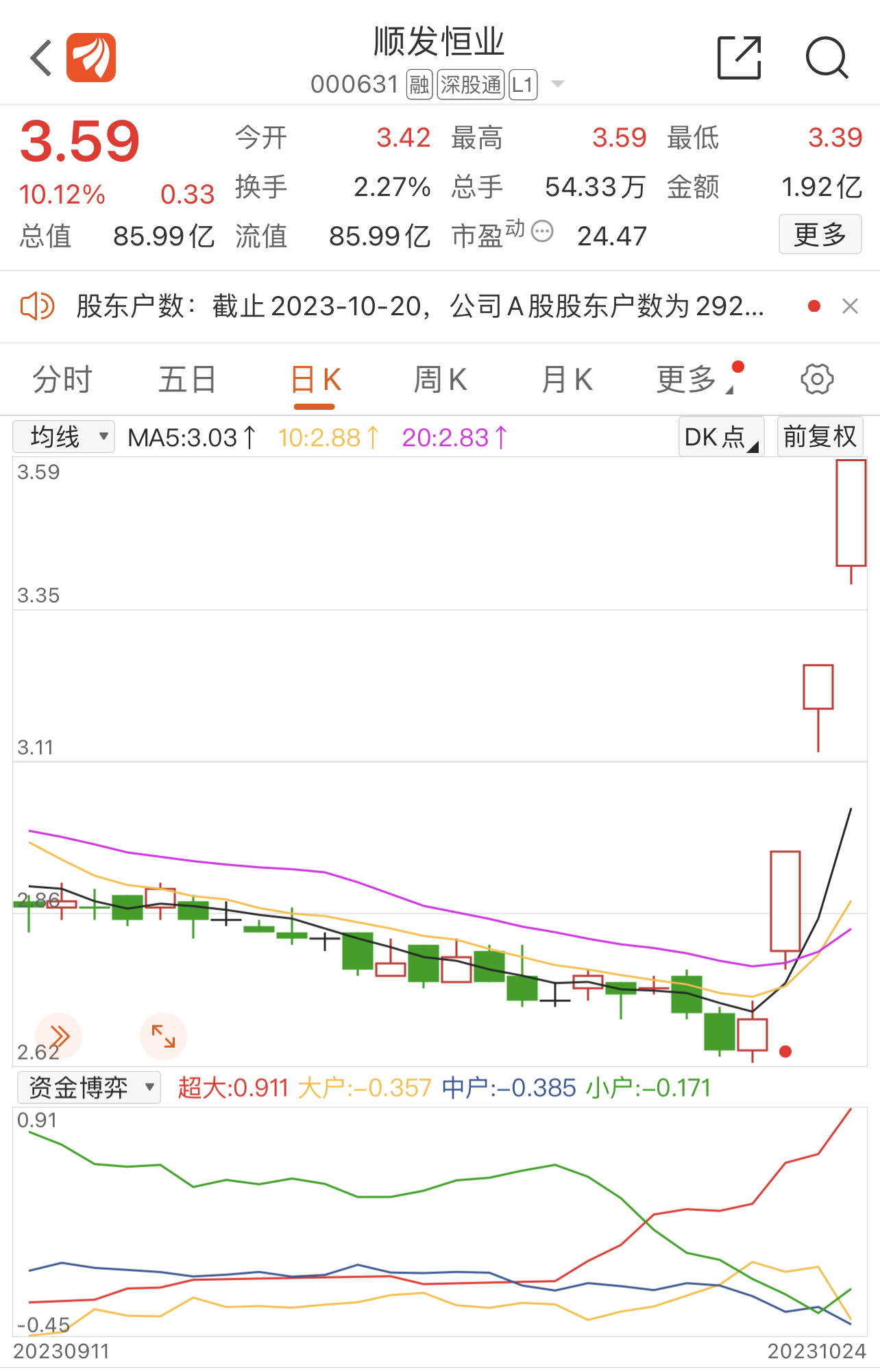The image size is (880, 1372).
Task: Expand the chart to full screen
Action: point(163,1036)
